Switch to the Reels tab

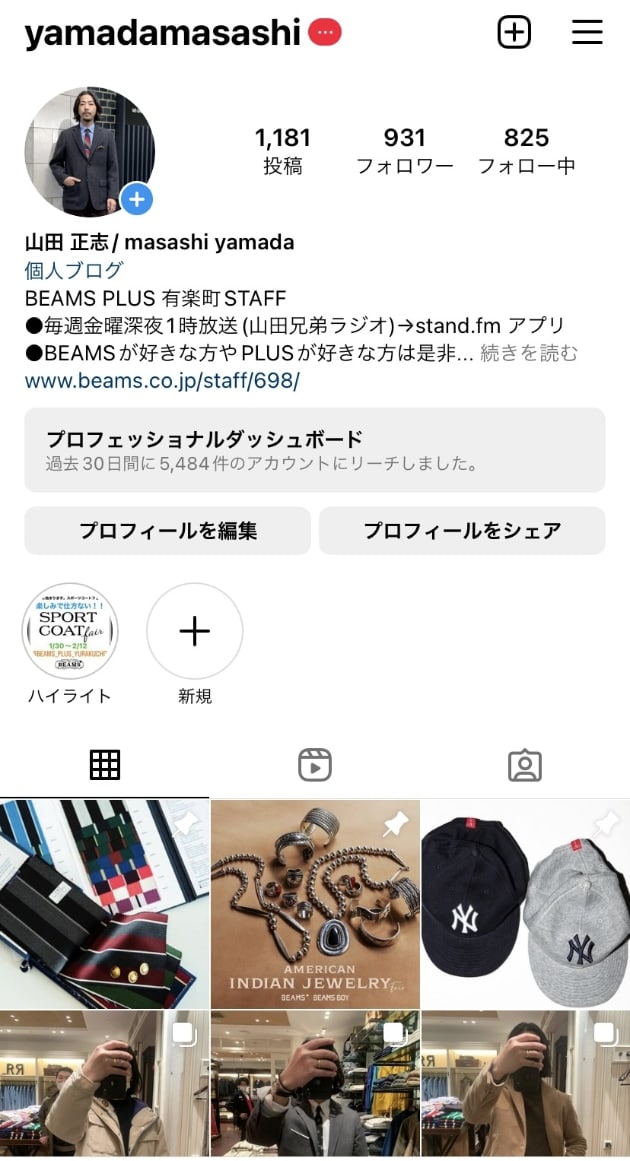click(x=315, y=765)
